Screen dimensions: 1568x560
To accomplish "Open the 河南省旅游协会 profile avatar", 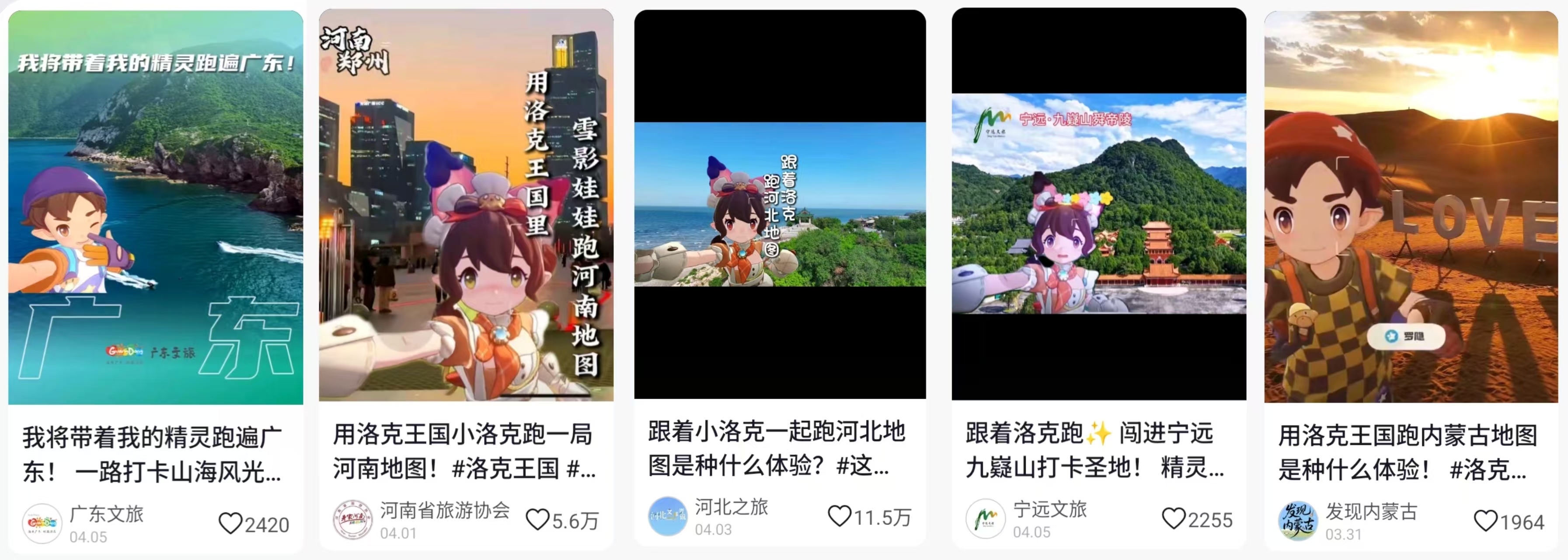I will tap(352, 519).
